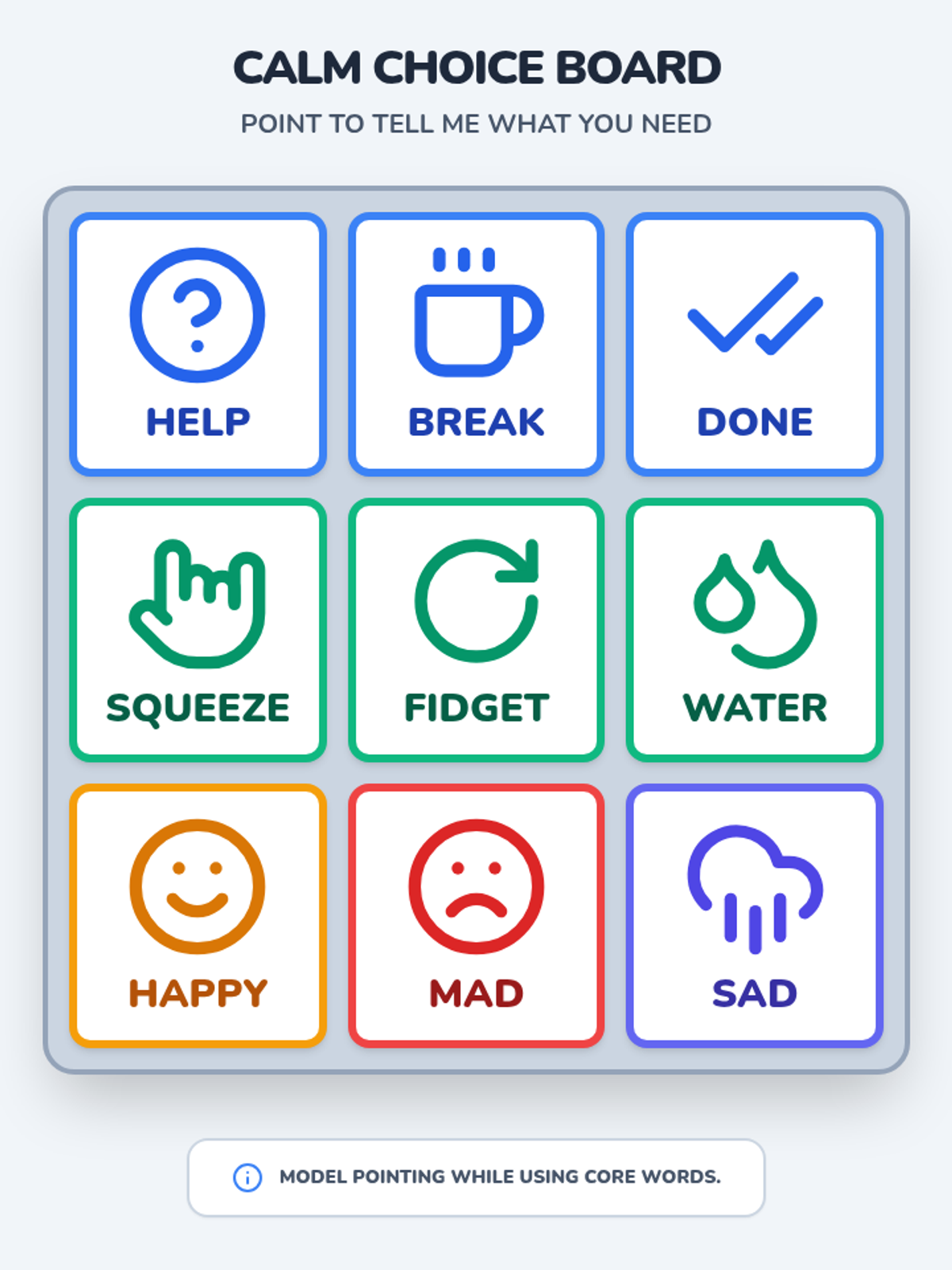This screenshot has height=1270, width=952.
Task: Select the HELP tile
Action: tap(198, 344)
